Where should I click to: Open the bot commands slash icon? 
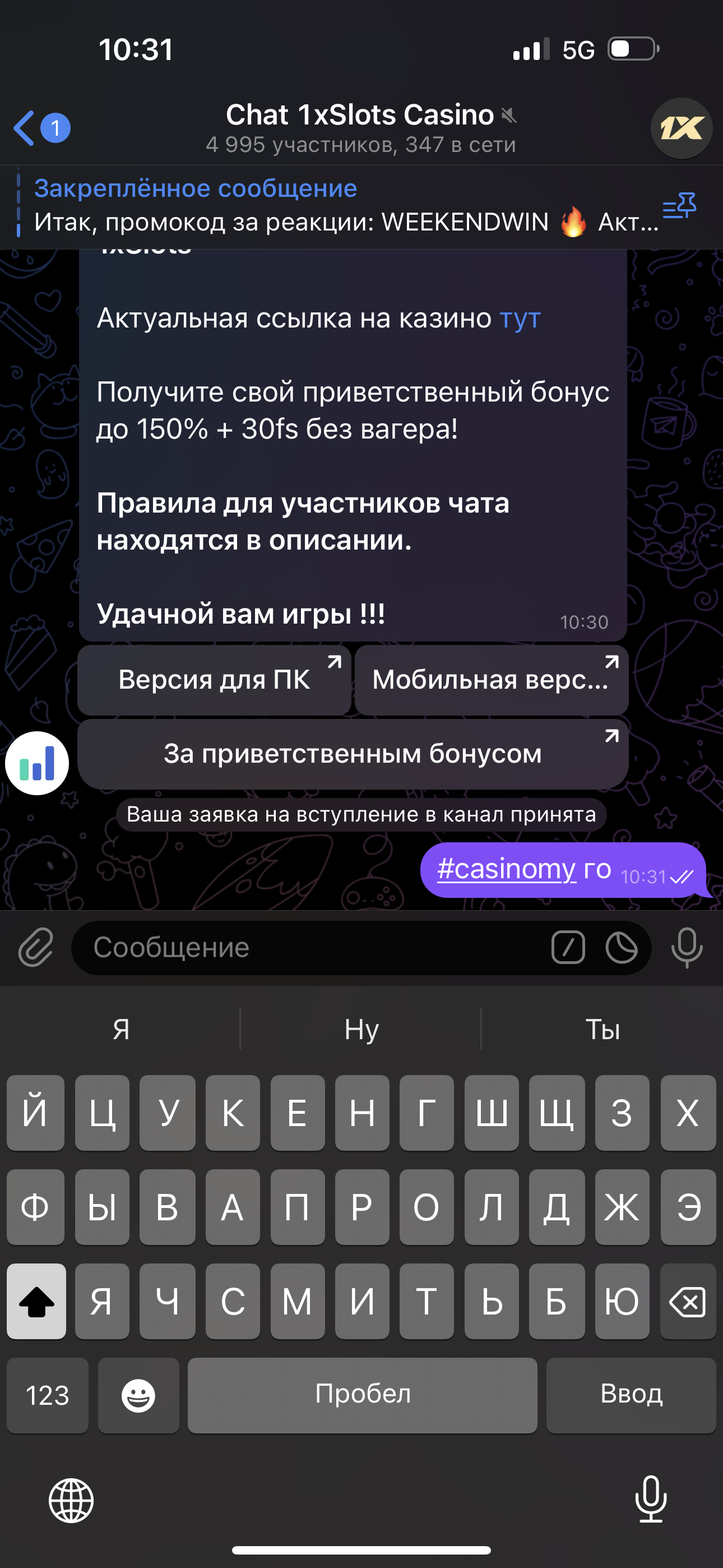pos(568,948)
